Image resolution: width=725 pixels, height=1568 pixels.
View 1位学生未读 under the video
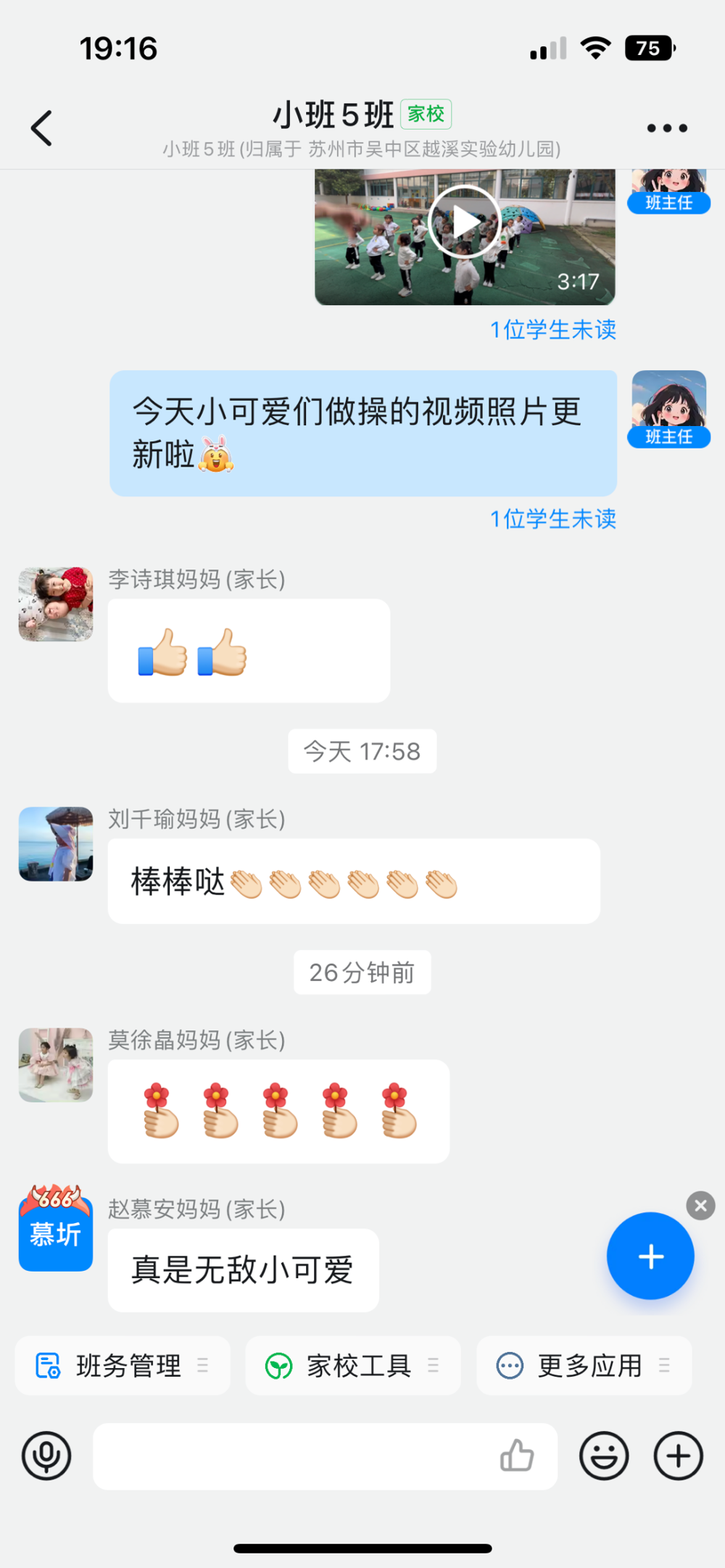(553, 330)
